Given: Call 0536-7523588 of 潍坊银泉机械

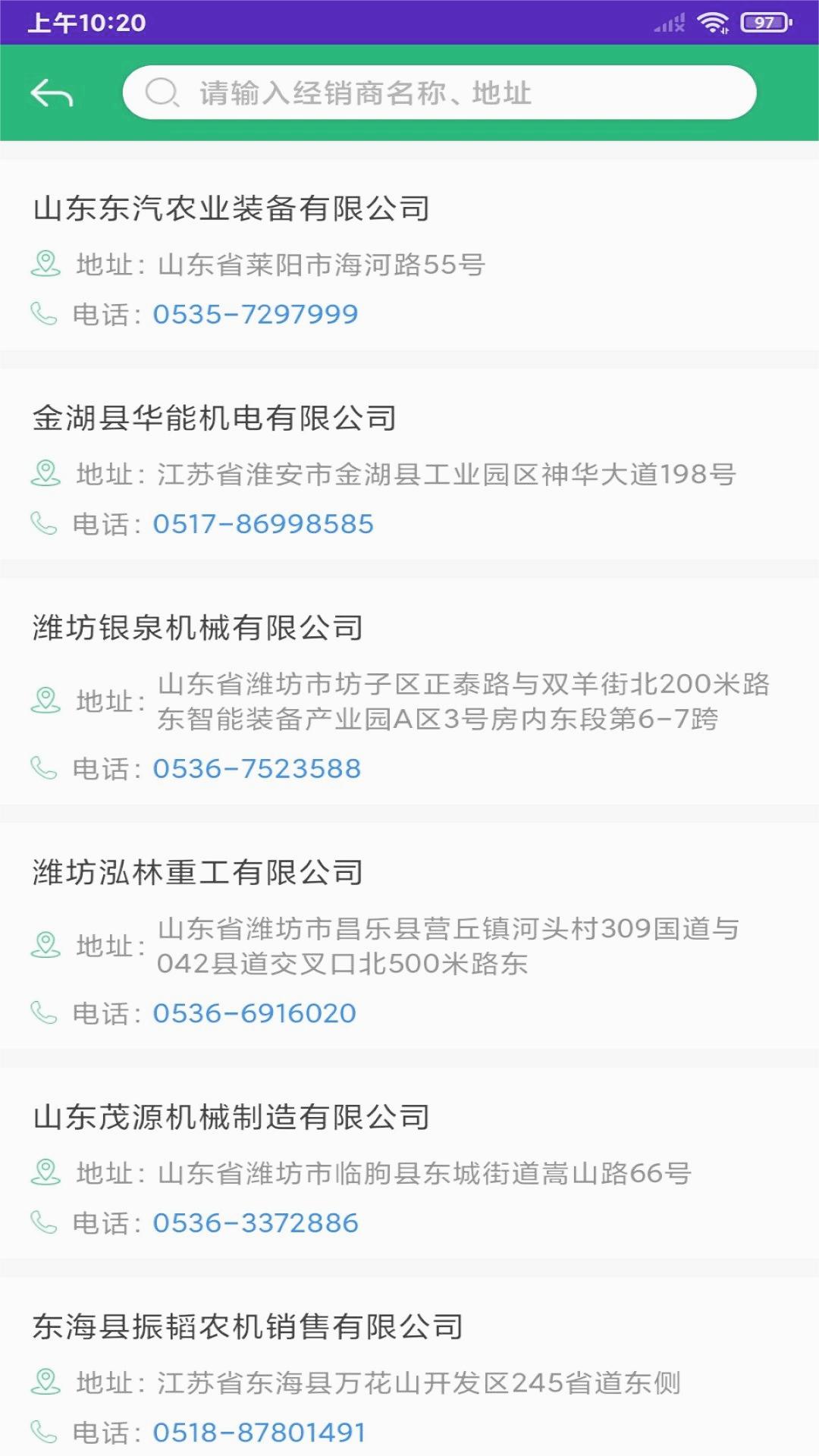Looking at the screenshot, I should (258, 768).
